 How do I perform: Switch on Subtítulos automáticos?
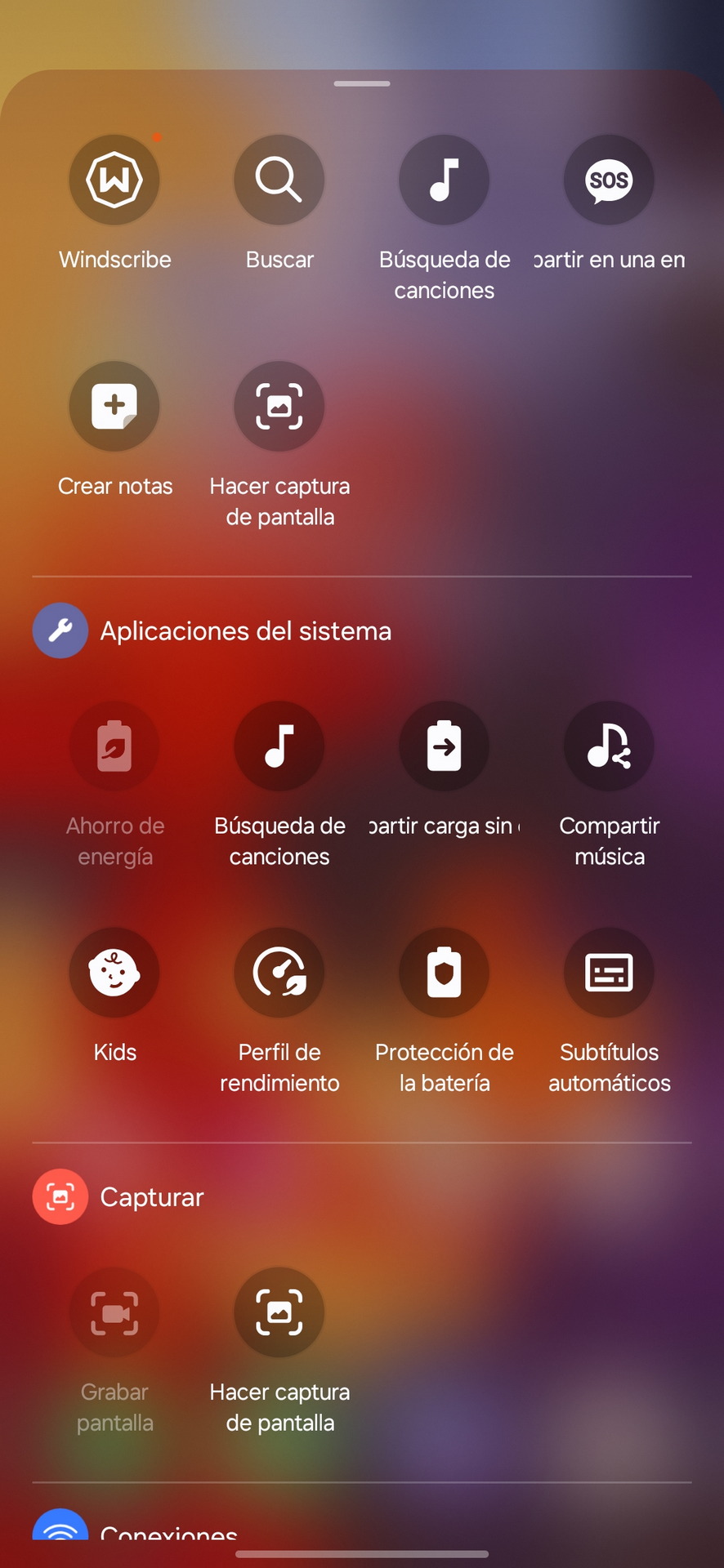(609, 973)
